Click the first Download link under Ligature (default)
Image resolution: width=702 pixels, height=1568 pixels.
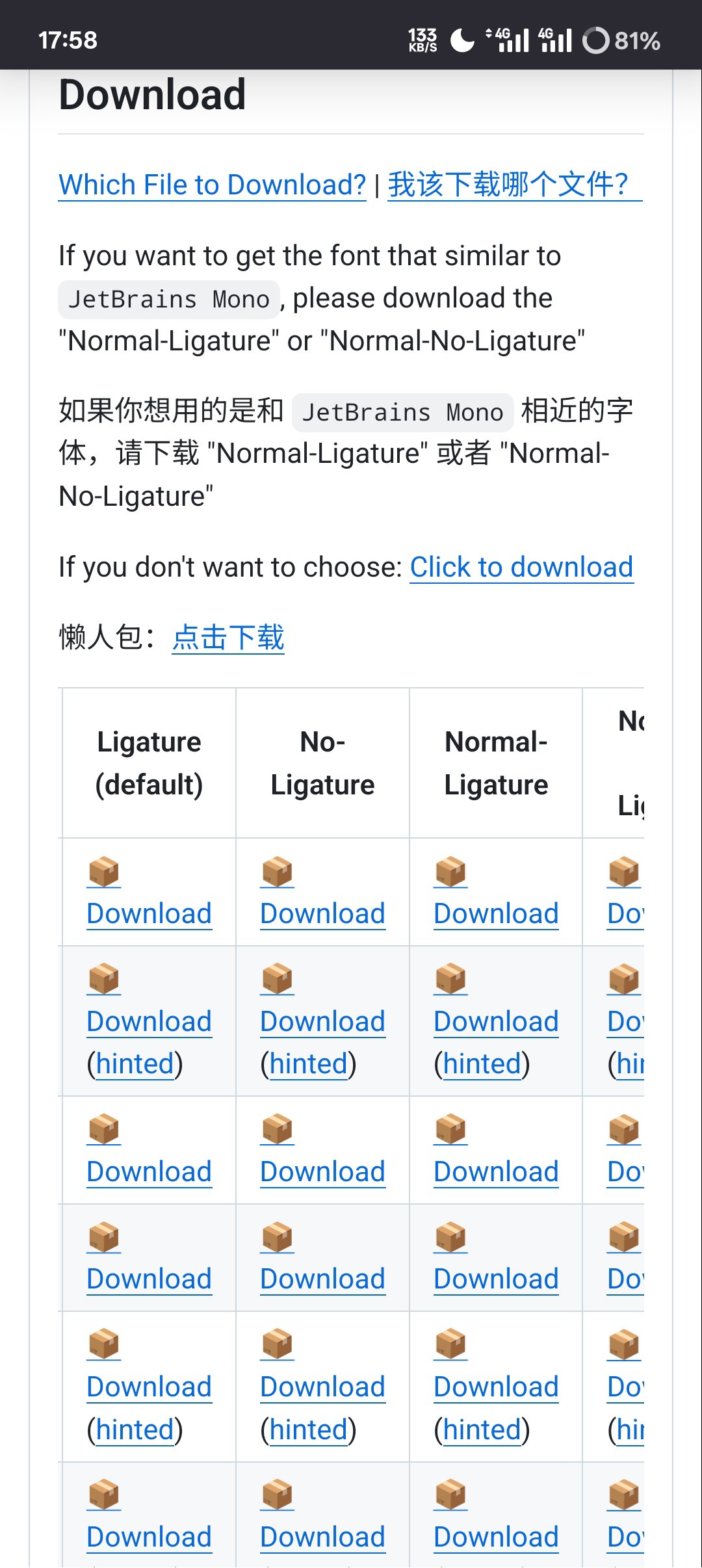tap(149, 913)
